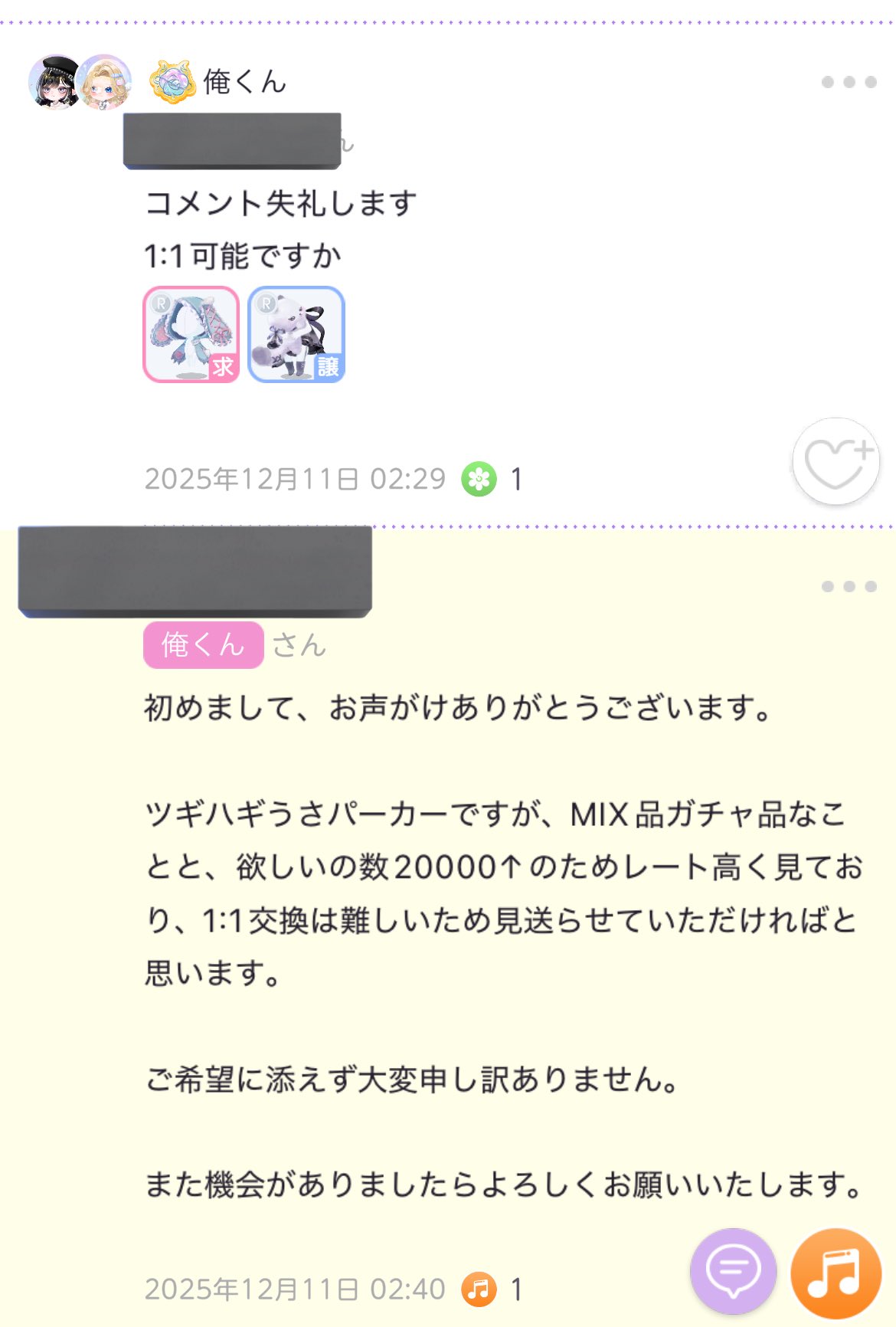Tap the large orange music note button
The width and height of the screenshot is (896, 1327).
(x=836, y=1273)
